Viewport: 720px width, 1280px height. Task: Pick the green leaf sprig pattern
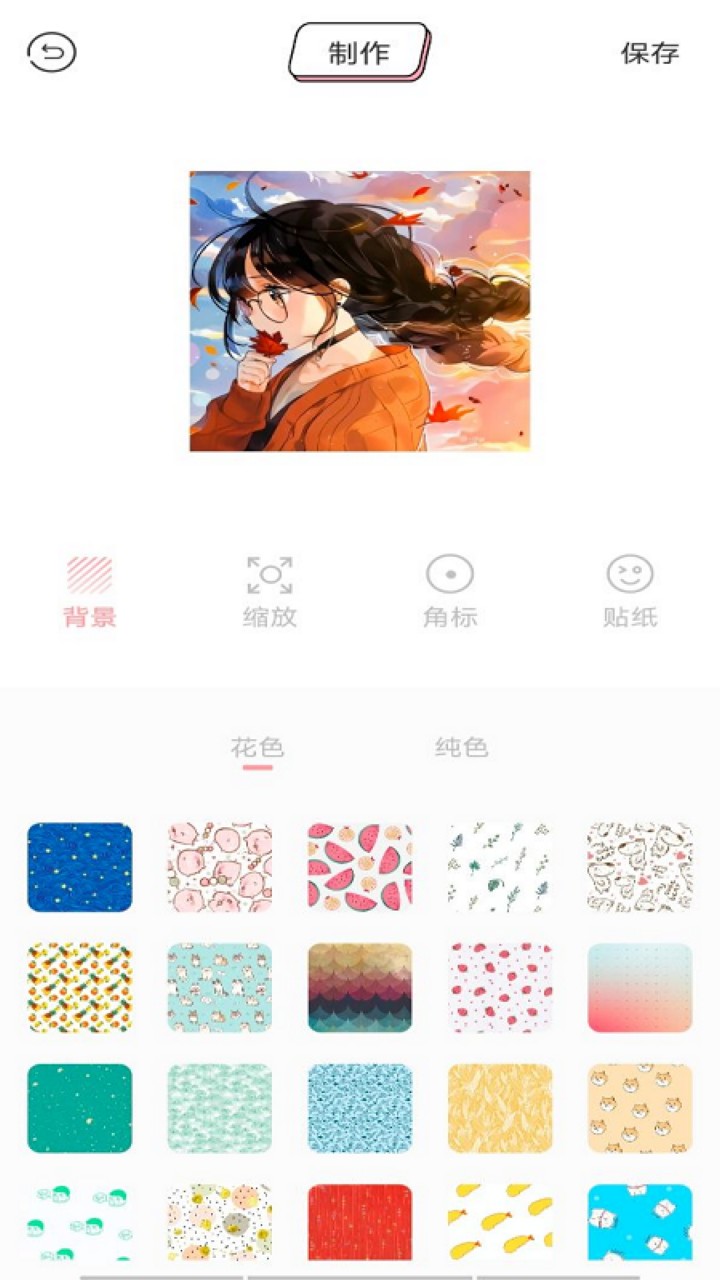[x=500, y=867]
